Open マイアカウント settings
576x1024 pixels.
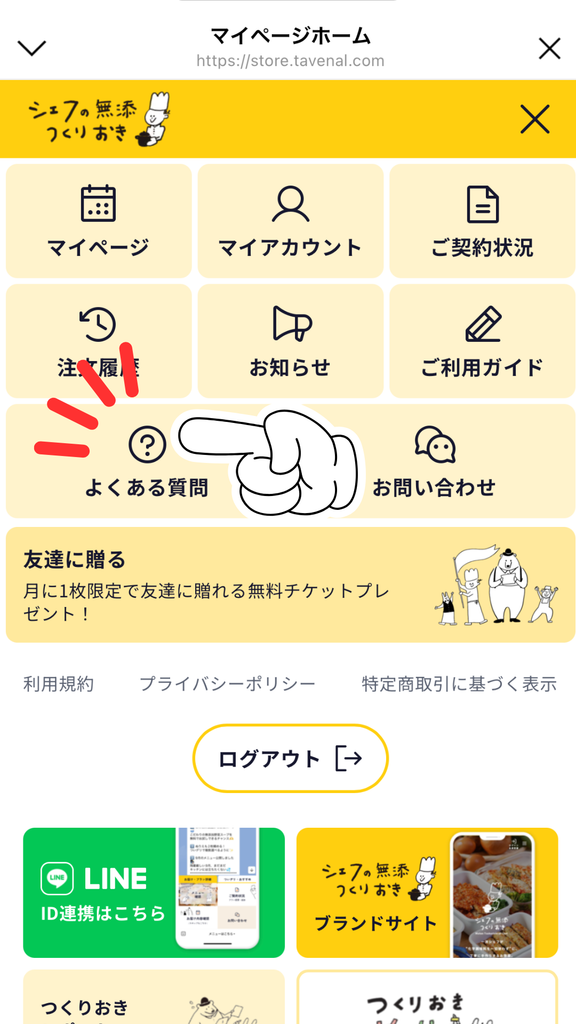click(291, 221)
